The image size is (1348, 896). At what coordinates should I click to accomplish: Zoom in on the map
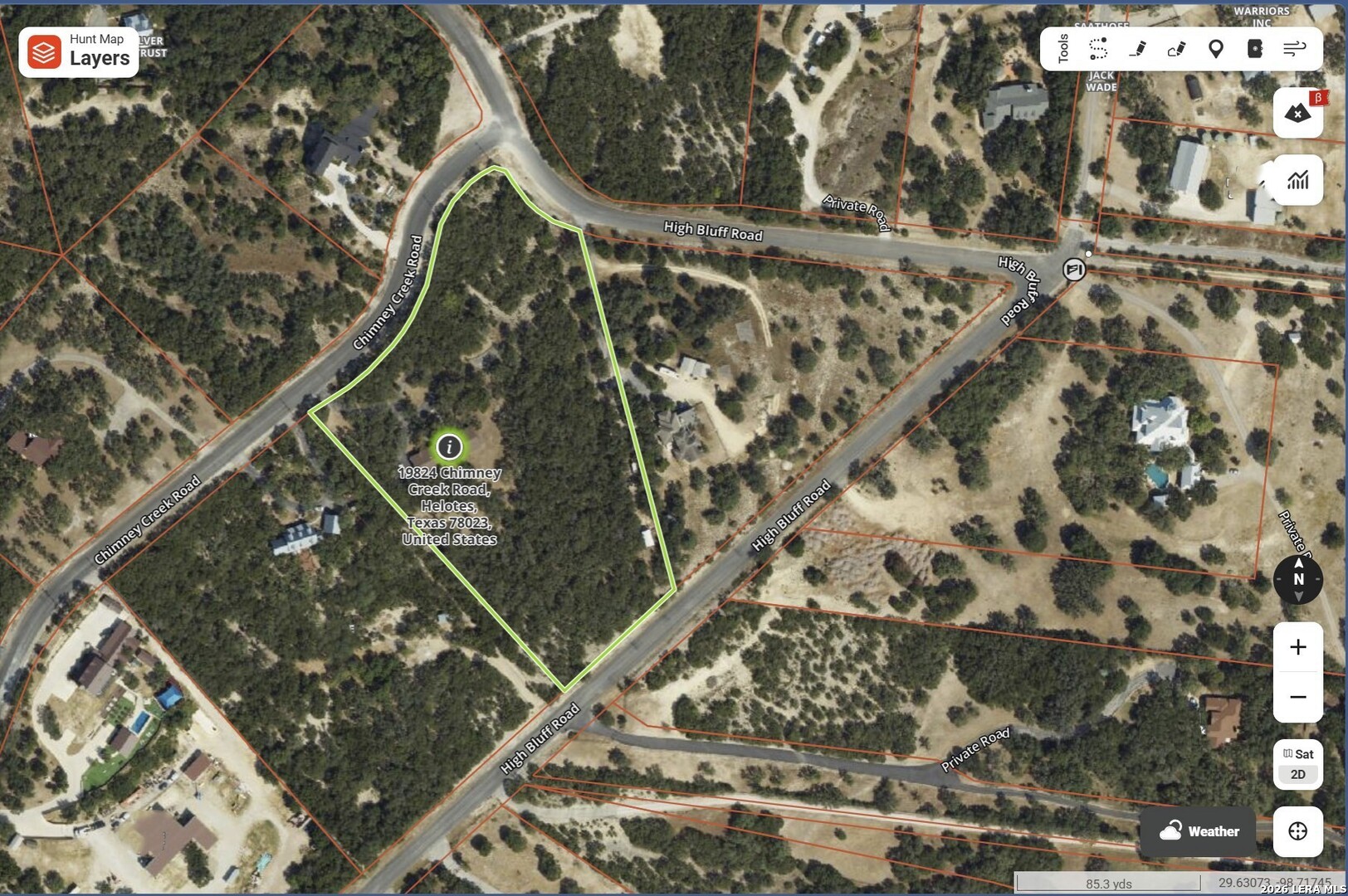(x=1298, y=647)
